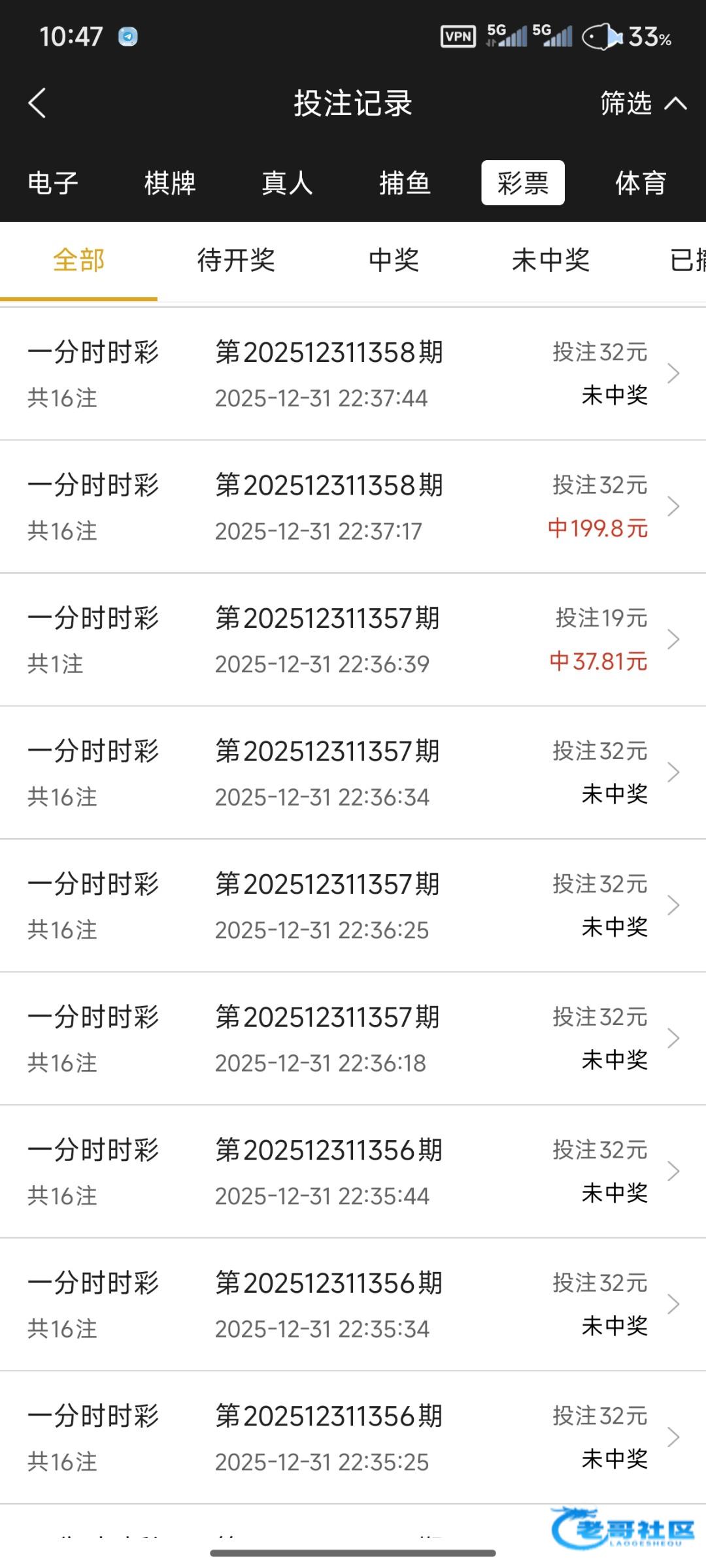Open the bet that won 199.8元

pyautogui.click(x=353, y=507)
